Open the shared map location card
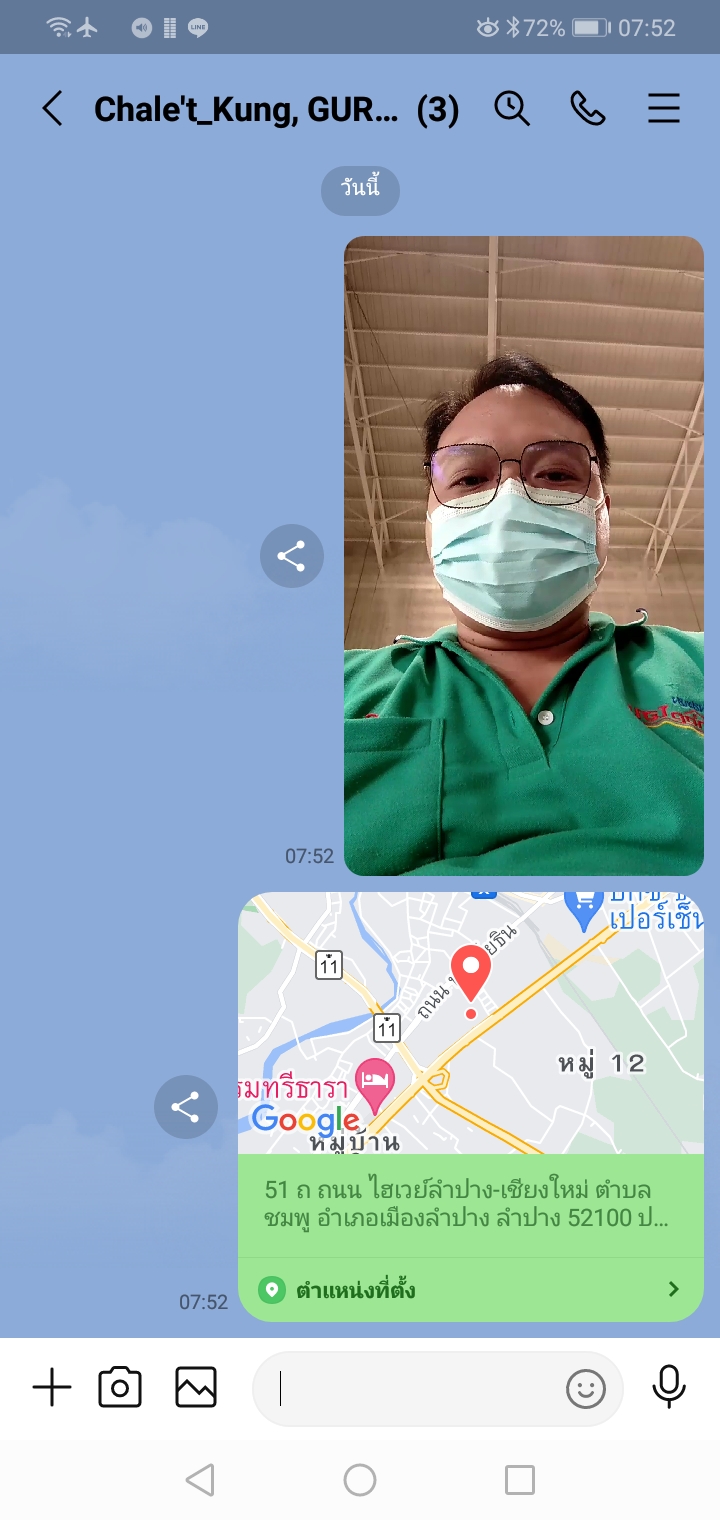The image size is (720, 1520). coord(470,1107)
